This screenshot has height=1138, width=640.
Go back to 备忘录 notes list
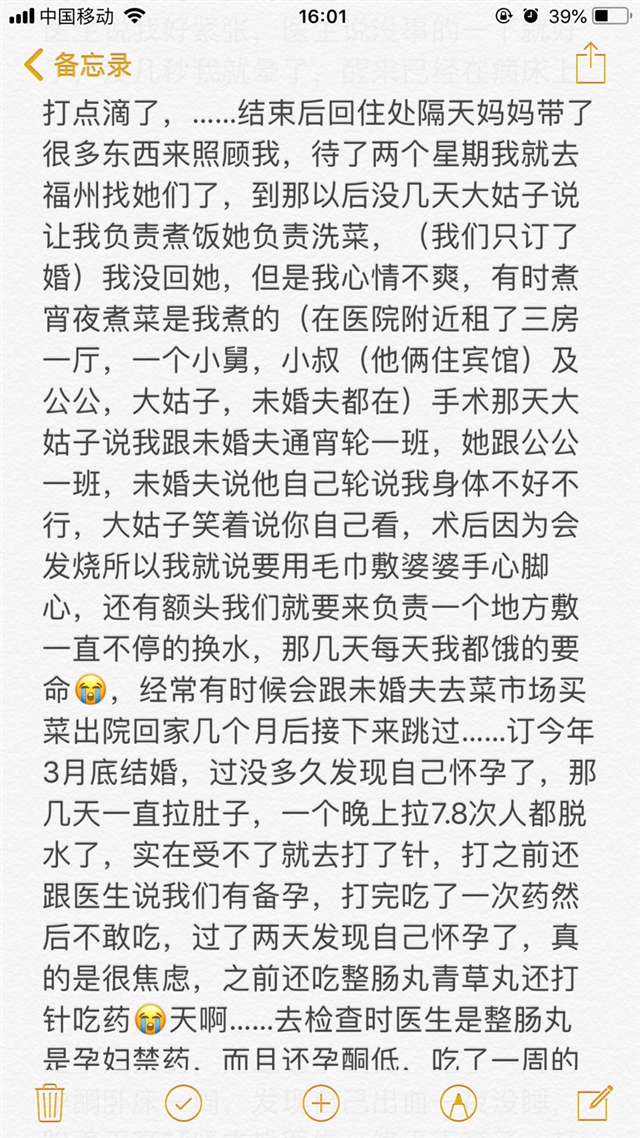[x=78, y=66]
